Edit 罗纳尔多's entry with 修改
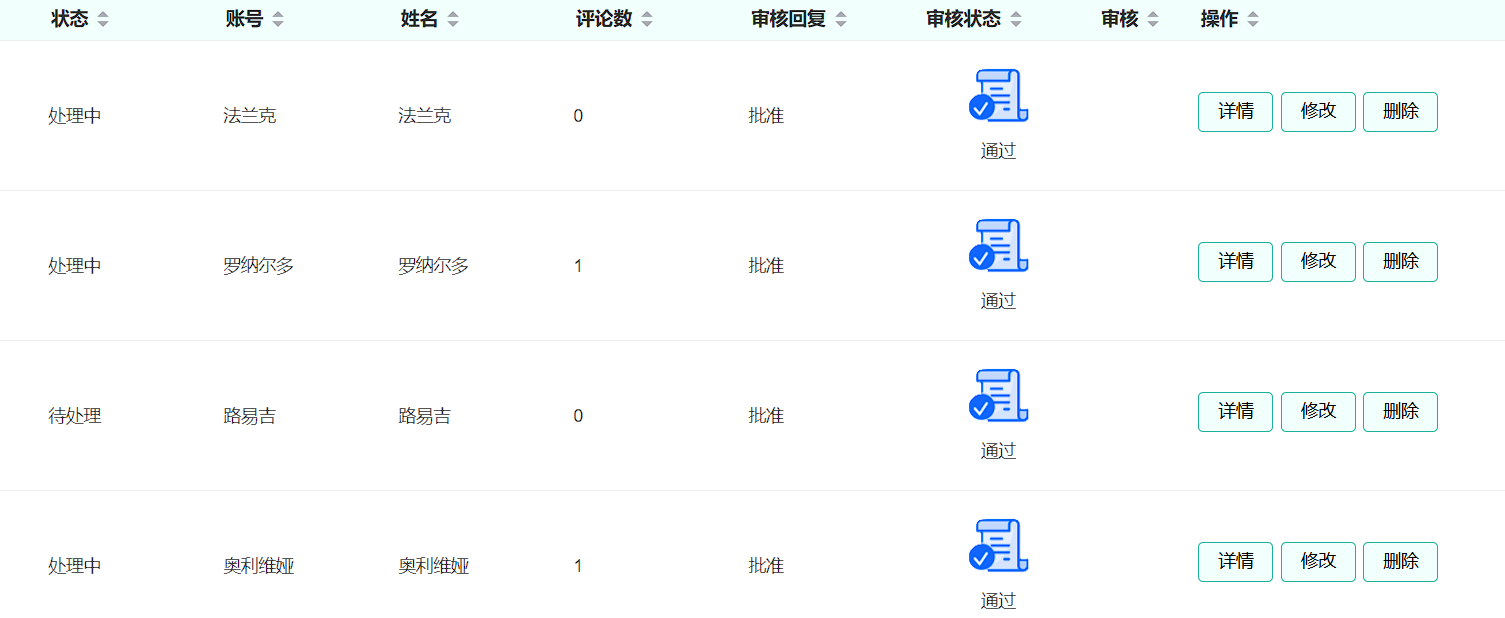Image resolution: width=1505 pixels, height=618 pixels. (1318, 262)
